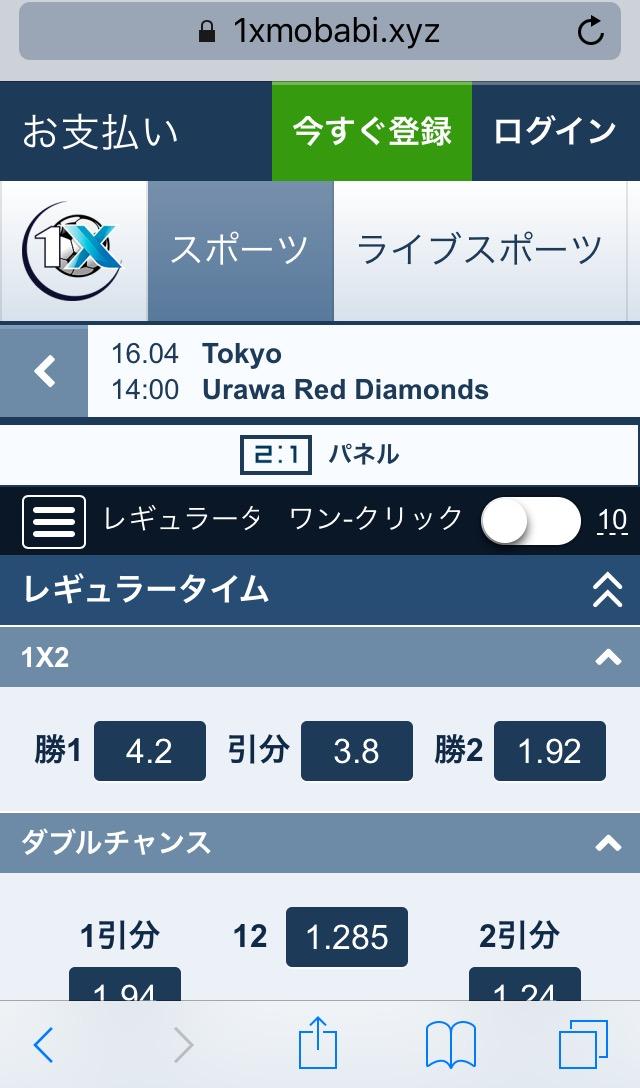Collapse the ダブルチャンス market
The image size is (640, 1088).
[607, 843]
